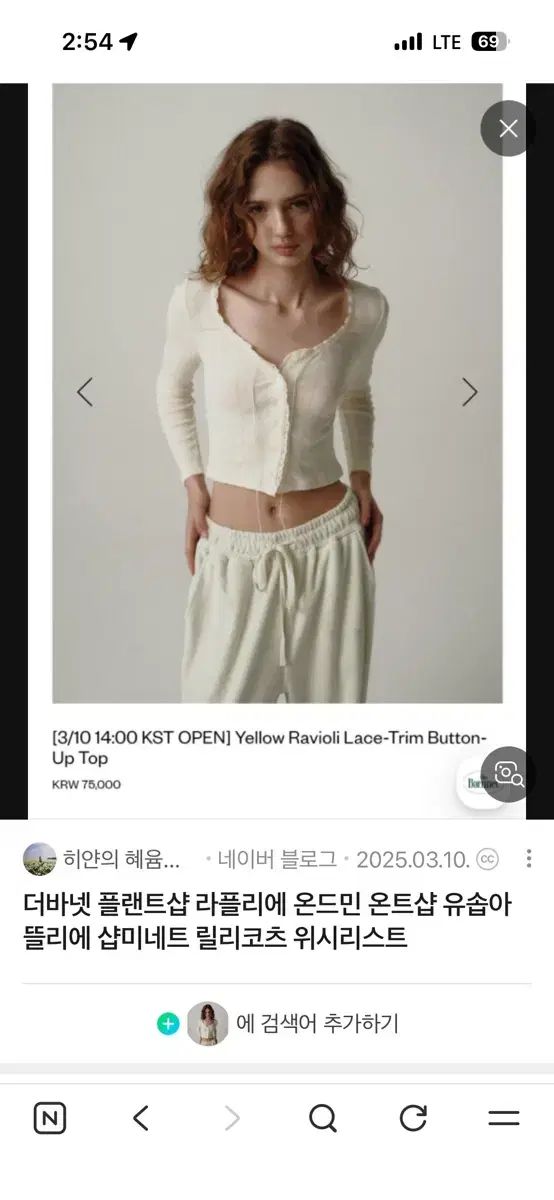Open the overflow menu for the post
Screen dimensions: 554x1200
529,859
